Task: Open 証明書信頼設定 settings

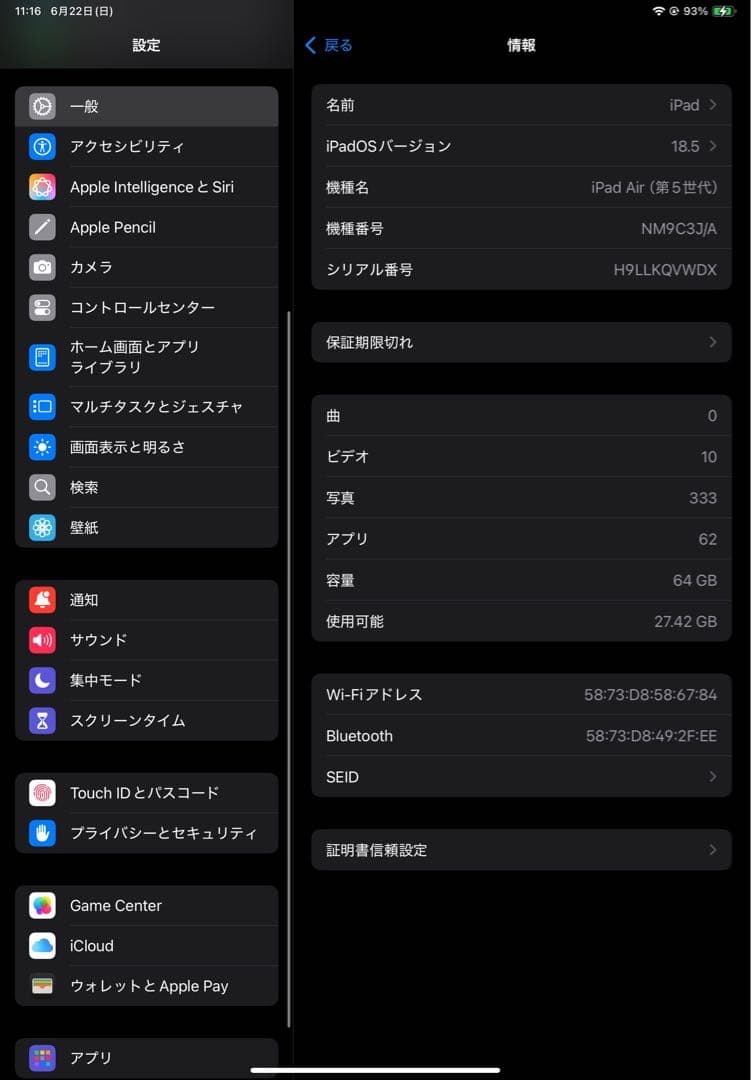Action: pos(520,850)
